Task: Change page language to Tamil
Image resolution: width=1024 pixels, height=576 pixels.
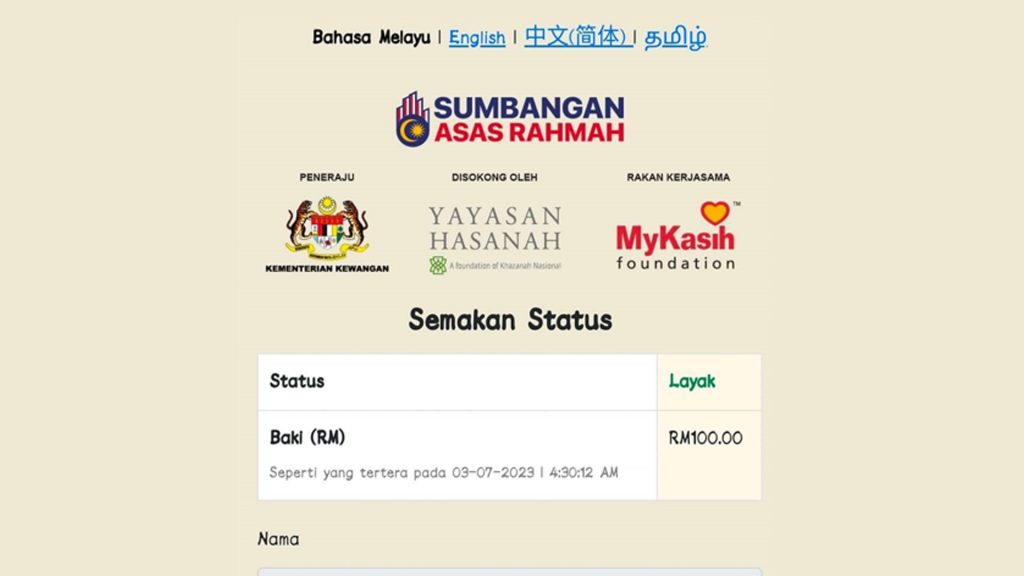Action: click(x=675, y=38)
